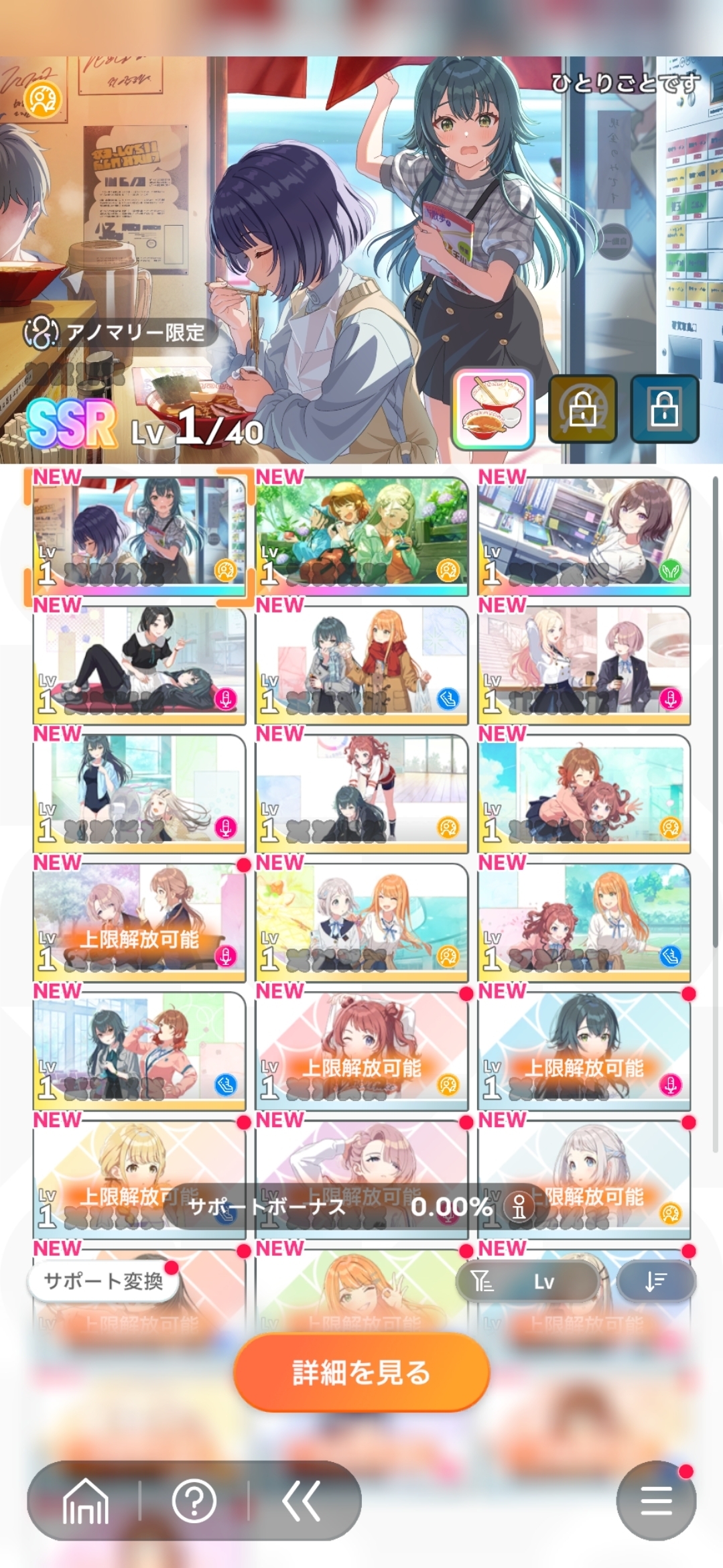Tap the ramen item icon on the card
723x1568 pixels.
(493, 408)
